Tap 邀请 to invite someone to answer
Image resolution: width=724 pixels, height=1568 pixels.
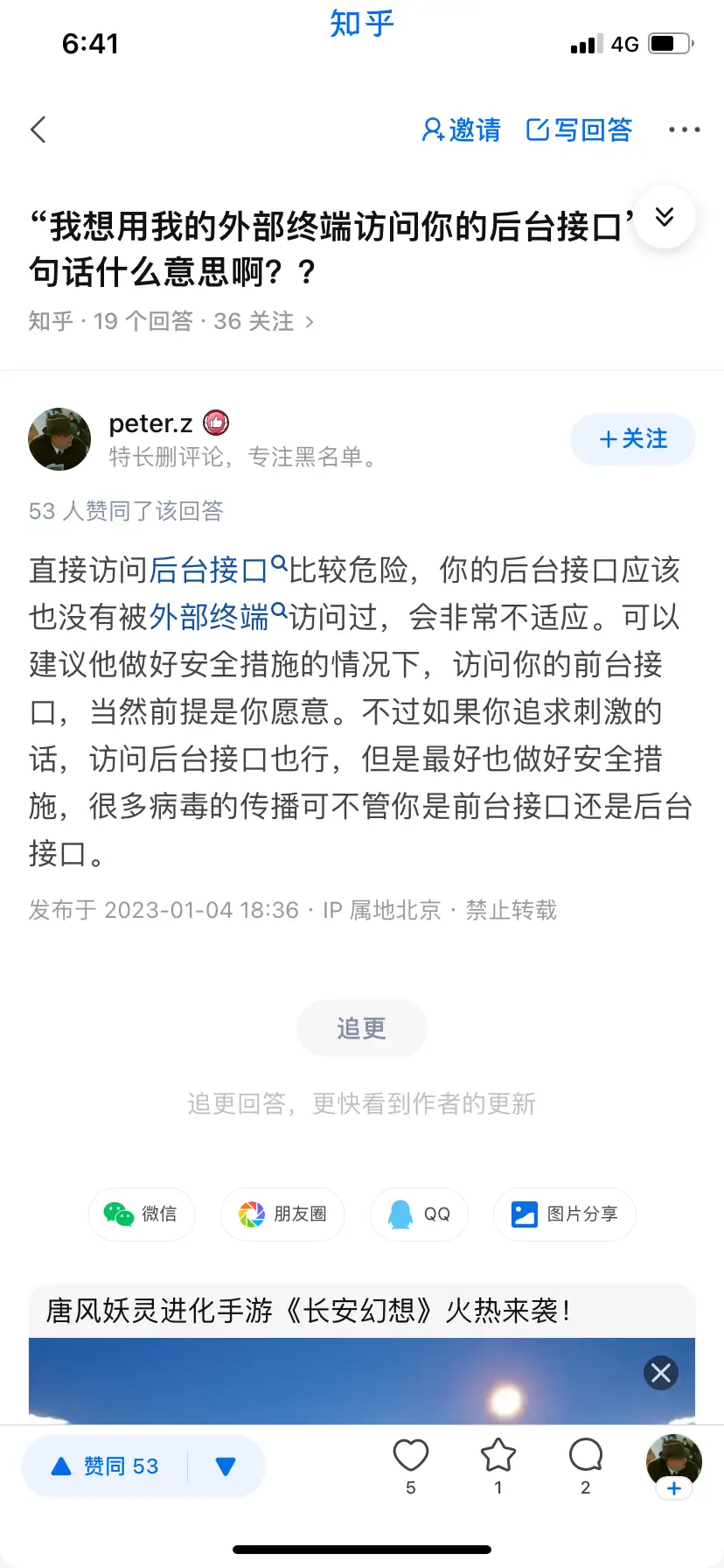coord(461,129)
